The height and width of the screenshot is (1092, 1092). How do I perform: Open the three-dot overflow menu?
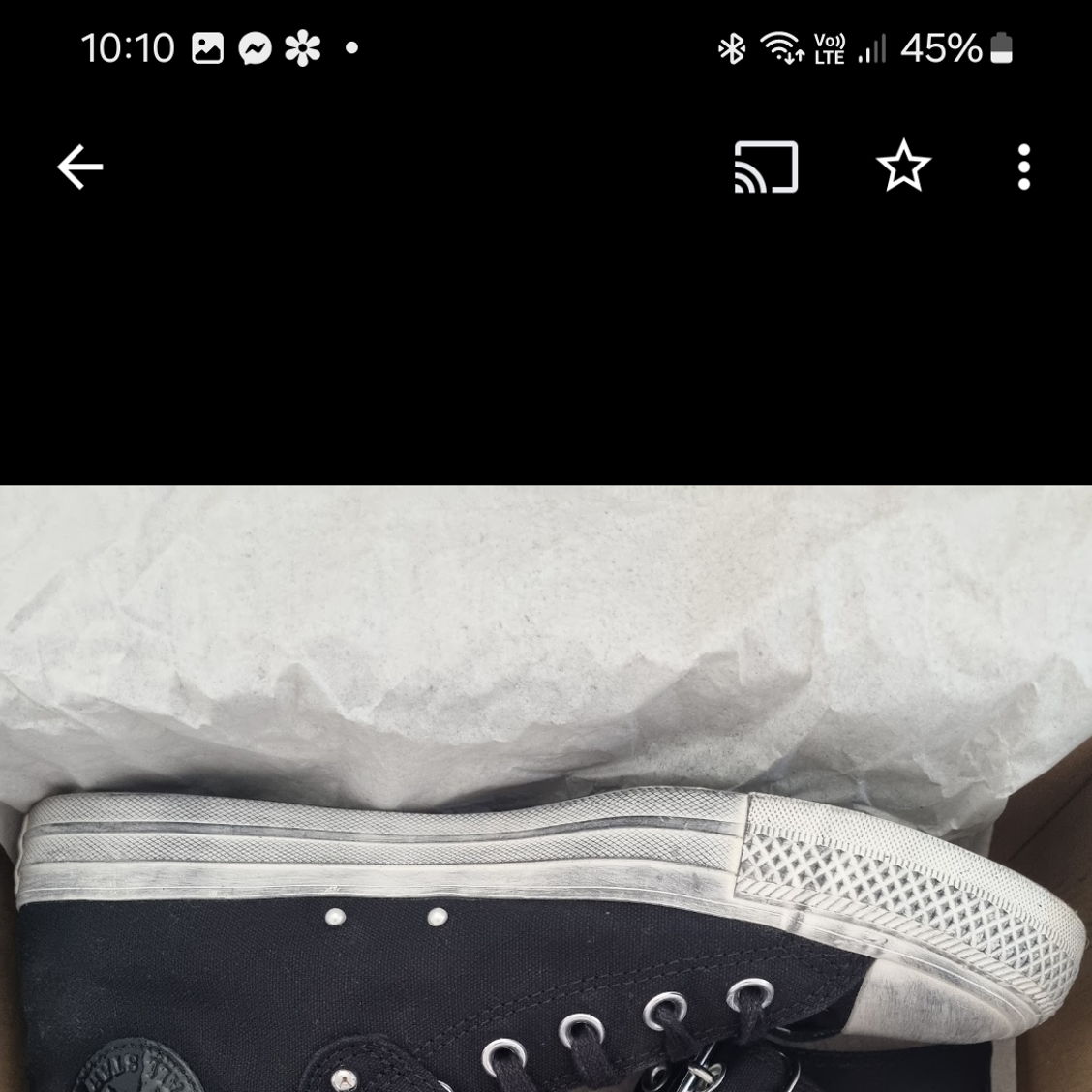click(x=1024, y=167)
